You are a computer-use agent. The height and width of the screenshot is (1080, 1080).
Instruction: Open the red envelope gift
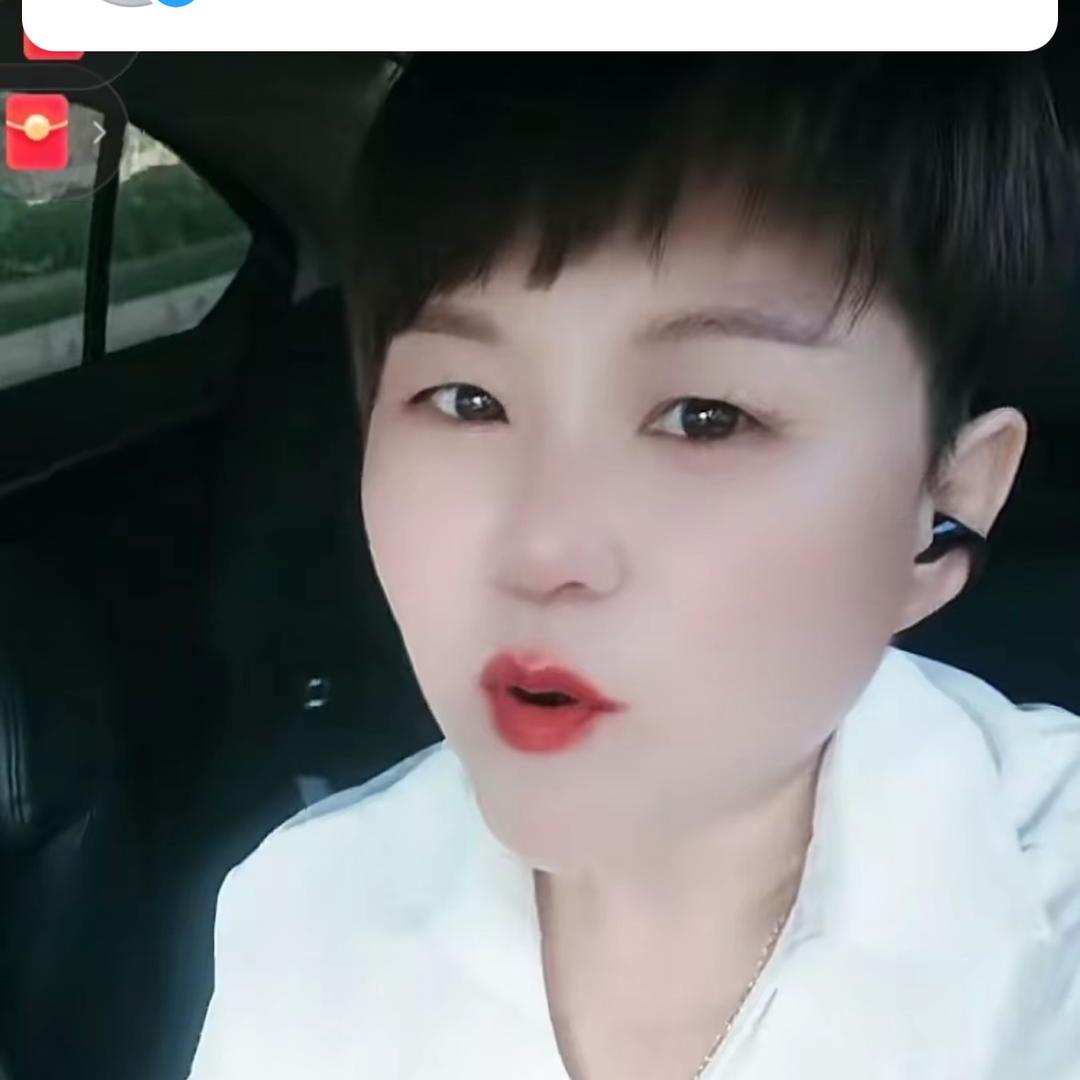(38, 131)
